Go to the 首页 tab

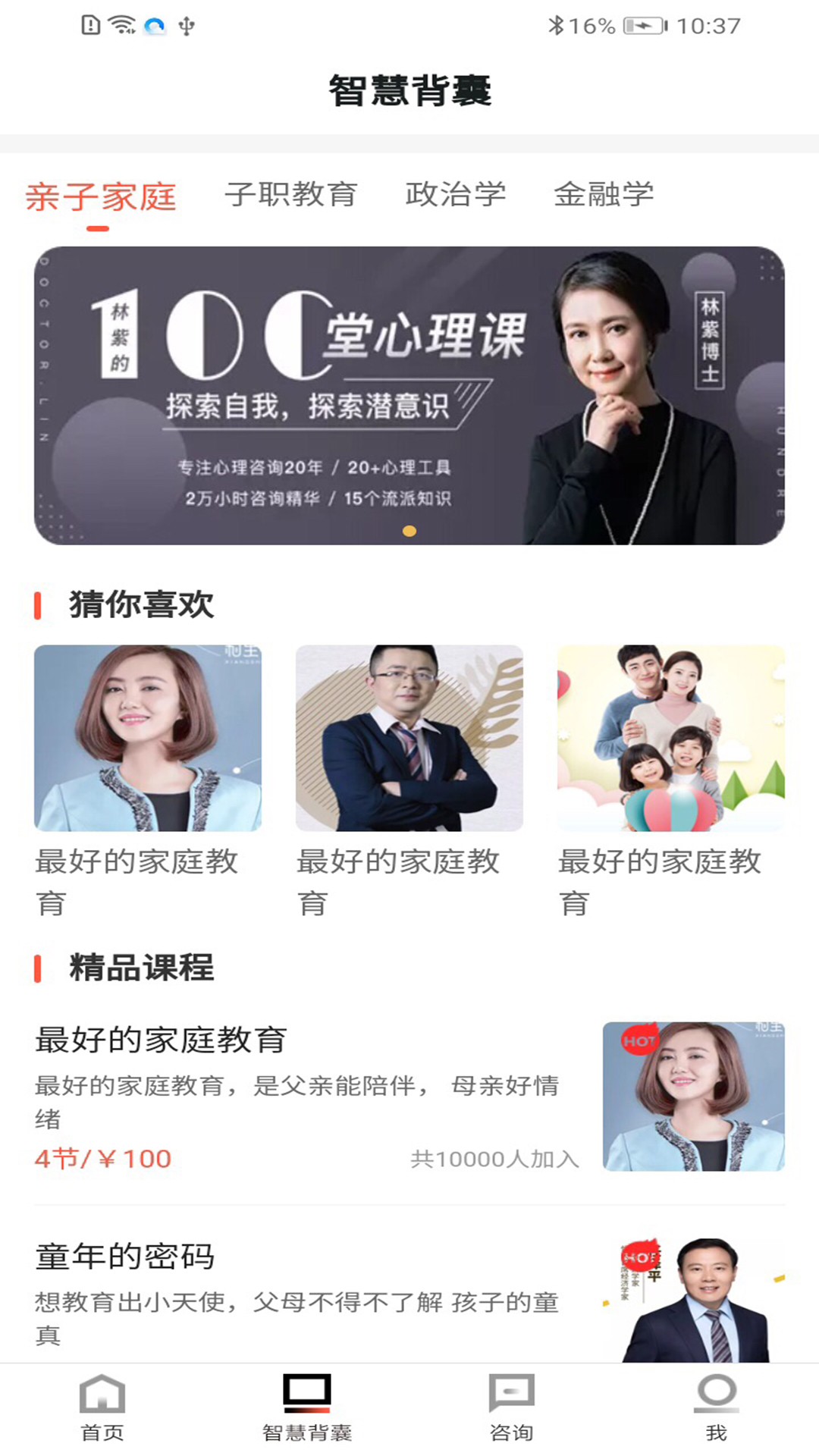pyautogui.click(x=102, y=1407)
